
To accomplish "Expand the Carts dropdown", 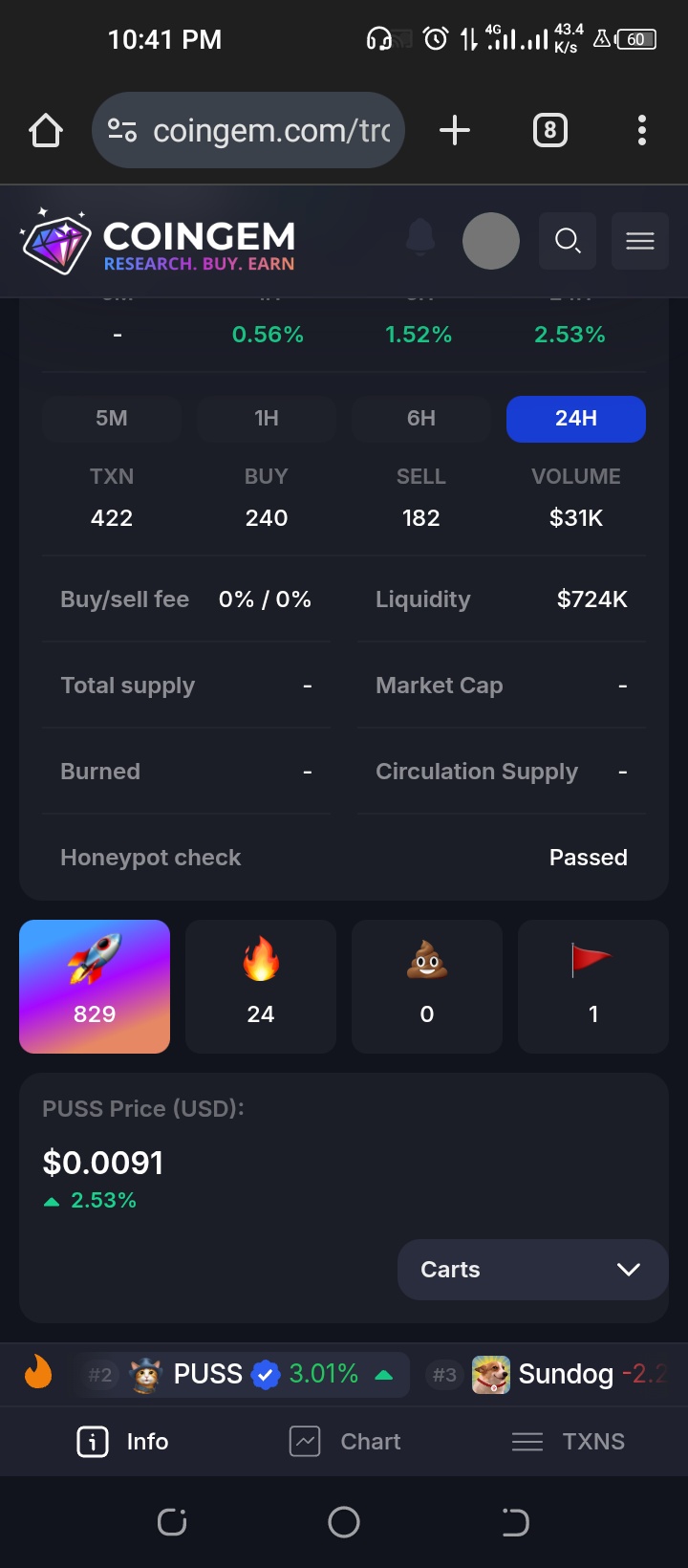I will (x=532, y=1269).
